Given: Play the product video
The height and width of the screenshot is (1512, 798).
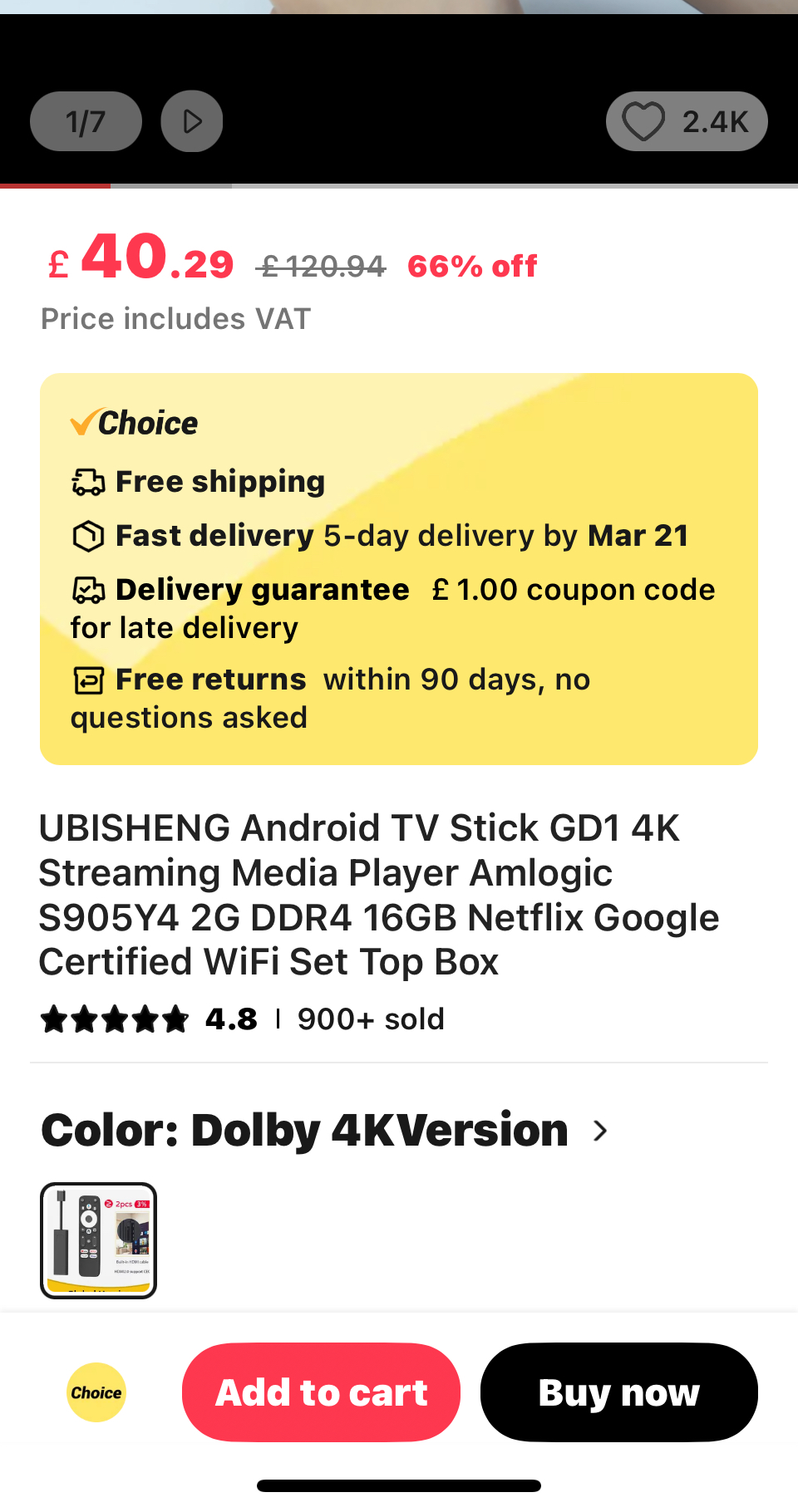Looking at the screenshot, I should pyautogui.click(x=192, y=121).
